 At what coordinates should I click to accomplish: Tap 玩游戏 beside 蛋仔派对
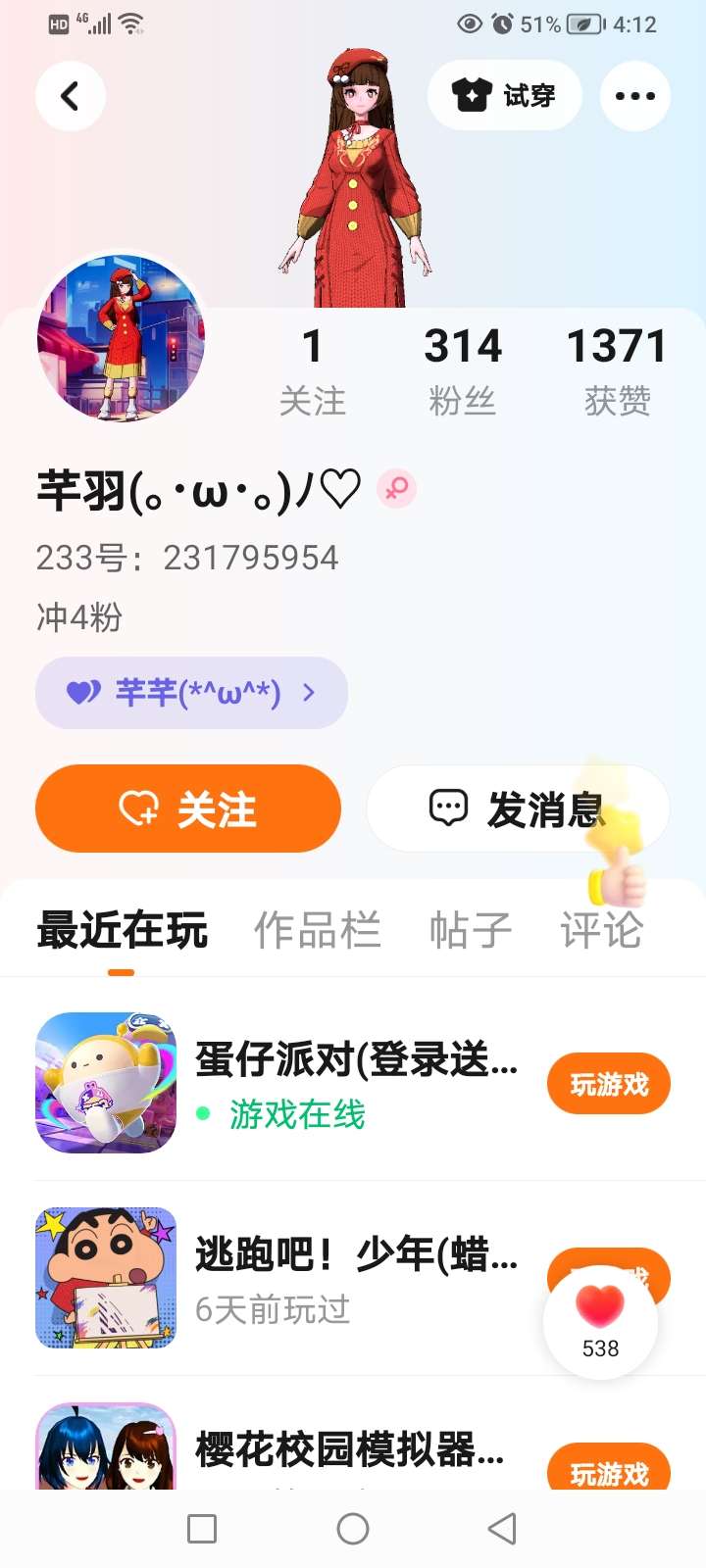click(608, 1084)
